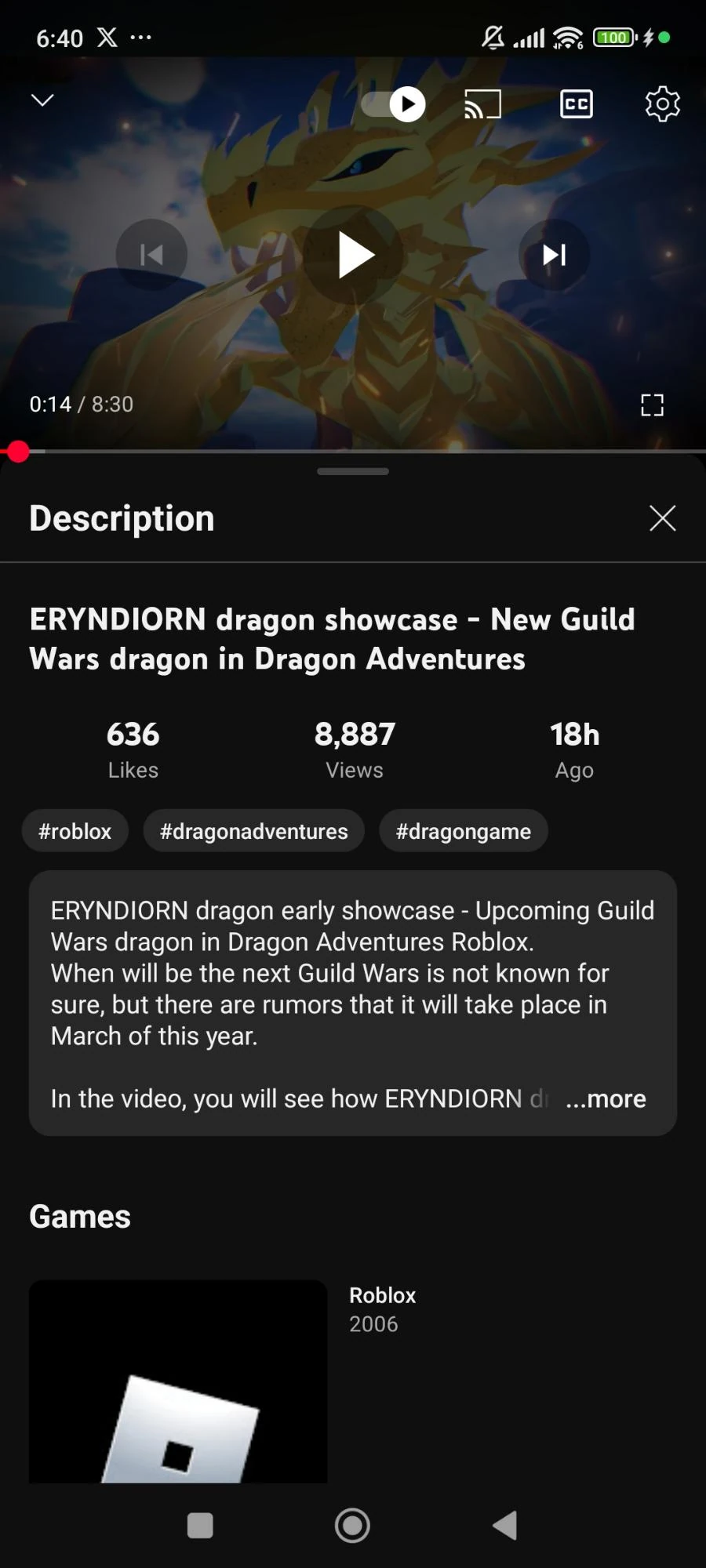Open the #roblox hashtag
This screenshot has height=1568, width=706.
(75, 830)
